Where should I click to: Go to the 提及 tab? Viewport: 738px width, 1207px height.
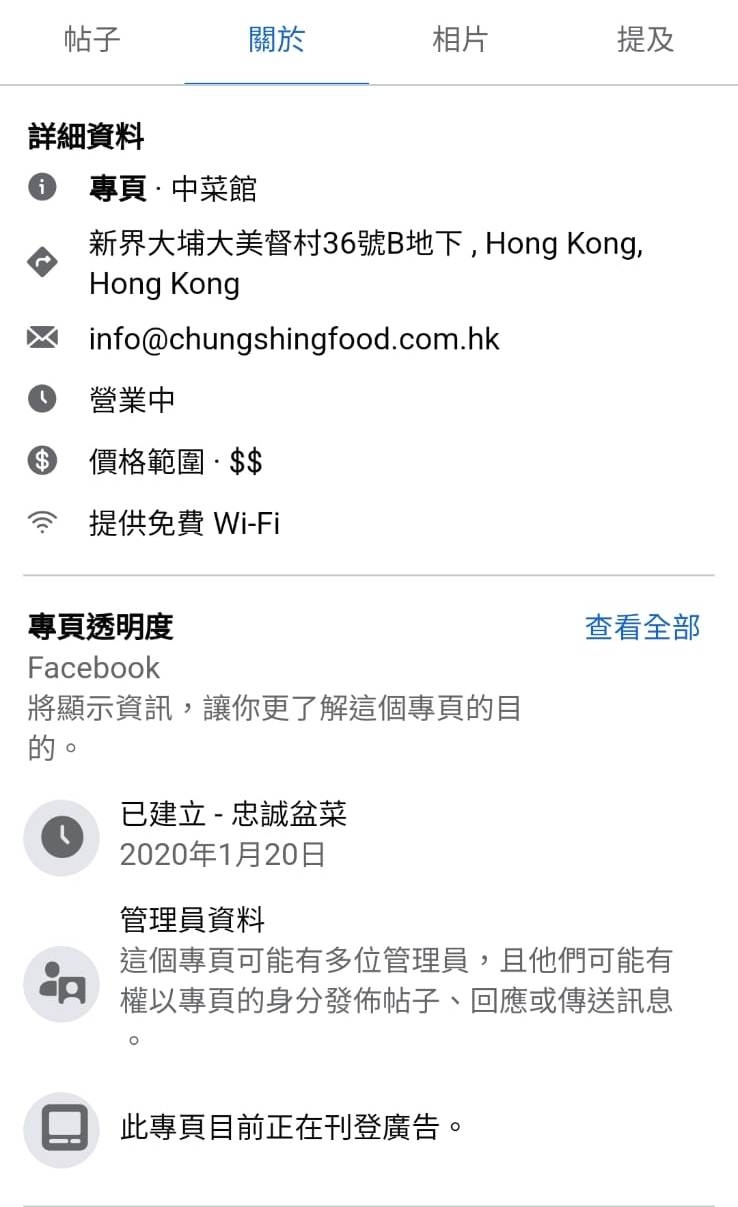(645, 41)
